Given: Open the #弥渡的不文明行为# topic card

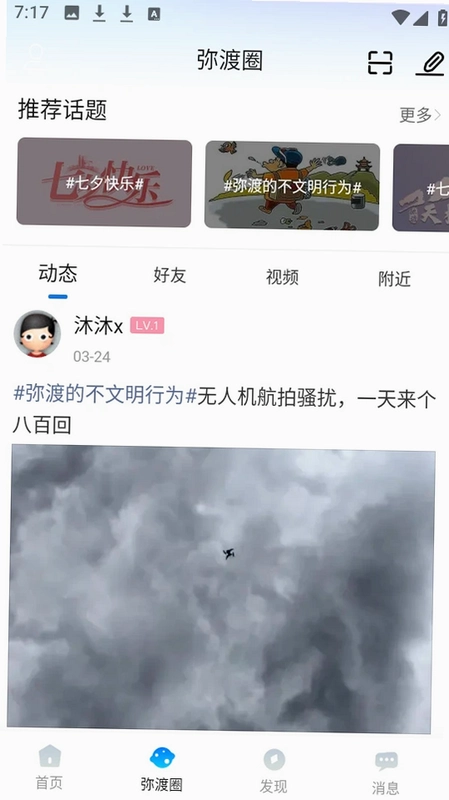Looking at the screenshot, I should tap(292, 186).
